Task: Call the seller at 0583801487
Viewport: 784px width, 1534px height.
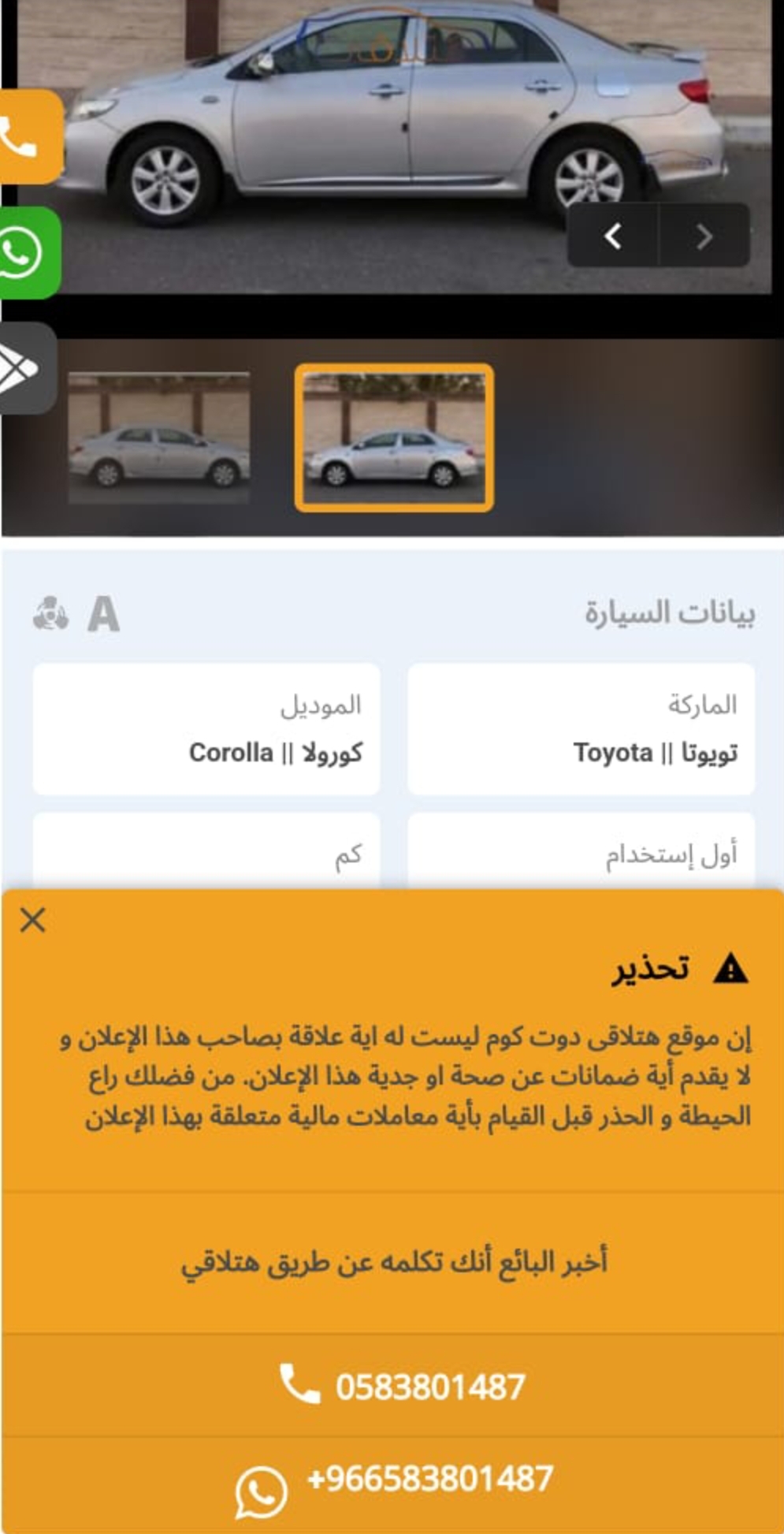Action: [x=402, y=1386]
